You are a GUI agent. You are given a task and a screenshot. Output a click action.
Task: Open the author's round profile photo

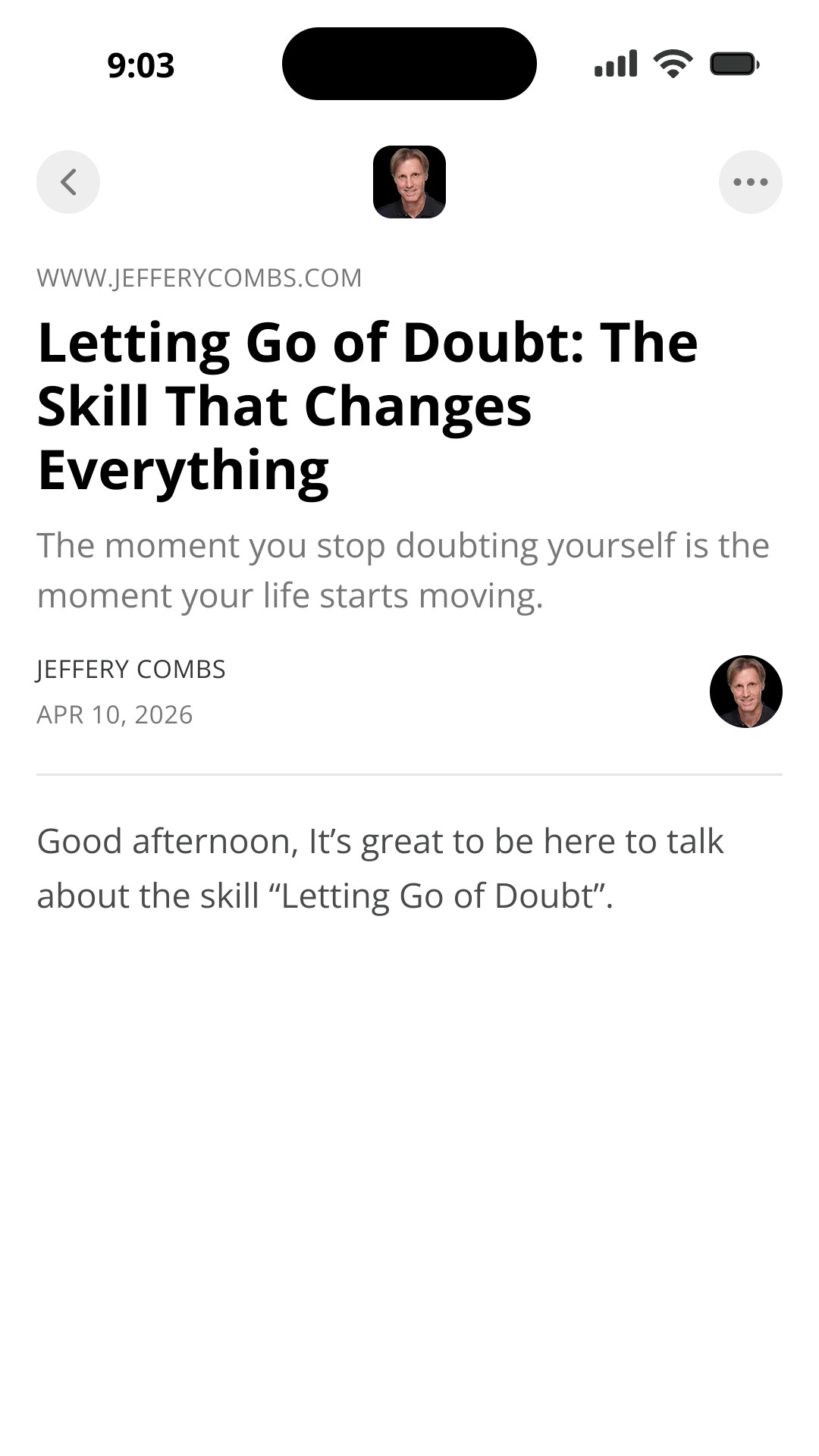click(x=745, y=692)
